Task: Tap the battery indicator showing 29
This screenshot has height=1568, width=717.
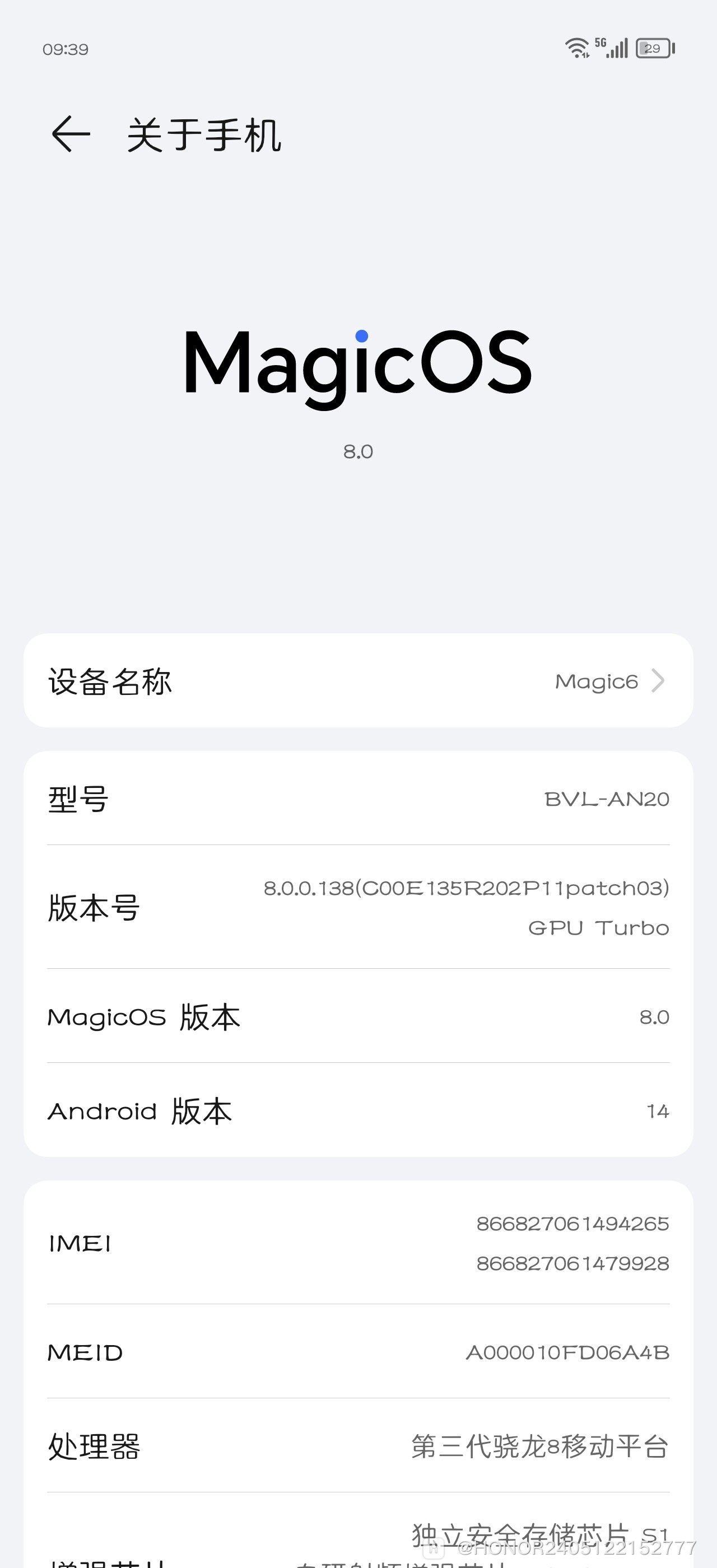Action: tap(654, 48)
